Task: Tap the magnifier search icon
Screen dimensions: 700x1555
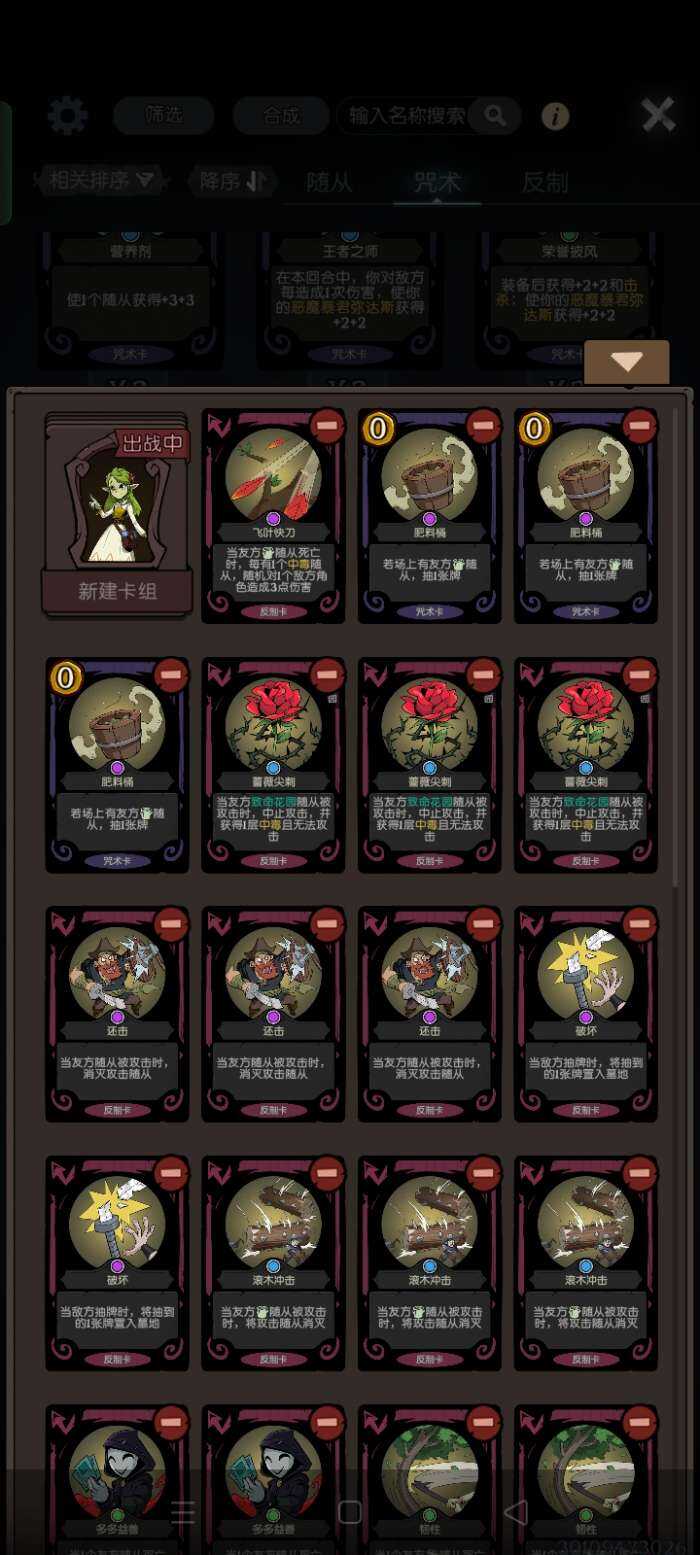Action: point(495,115)
